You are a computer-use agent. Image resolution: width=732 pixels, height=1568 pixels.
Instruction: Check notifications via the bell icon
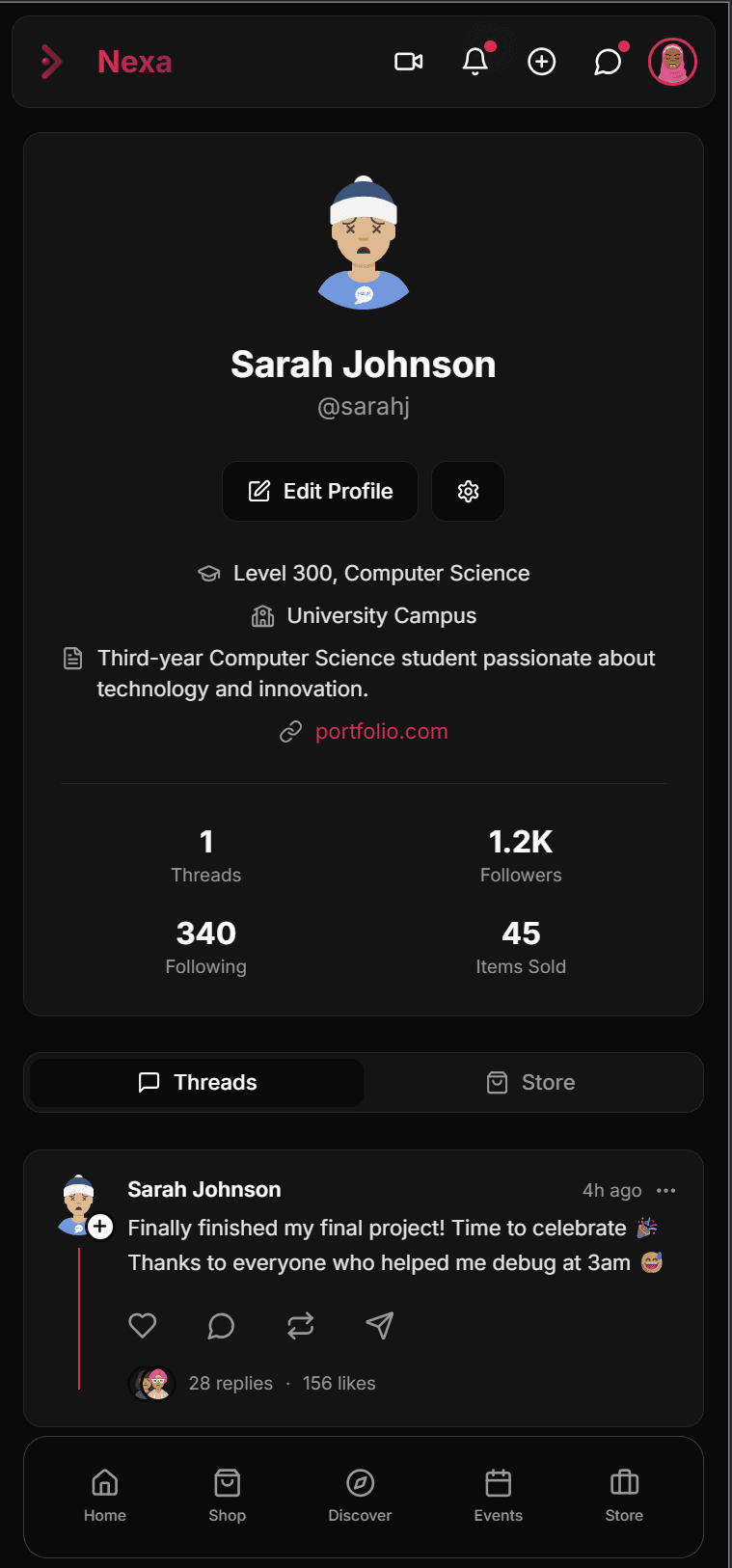coord(474,61)
